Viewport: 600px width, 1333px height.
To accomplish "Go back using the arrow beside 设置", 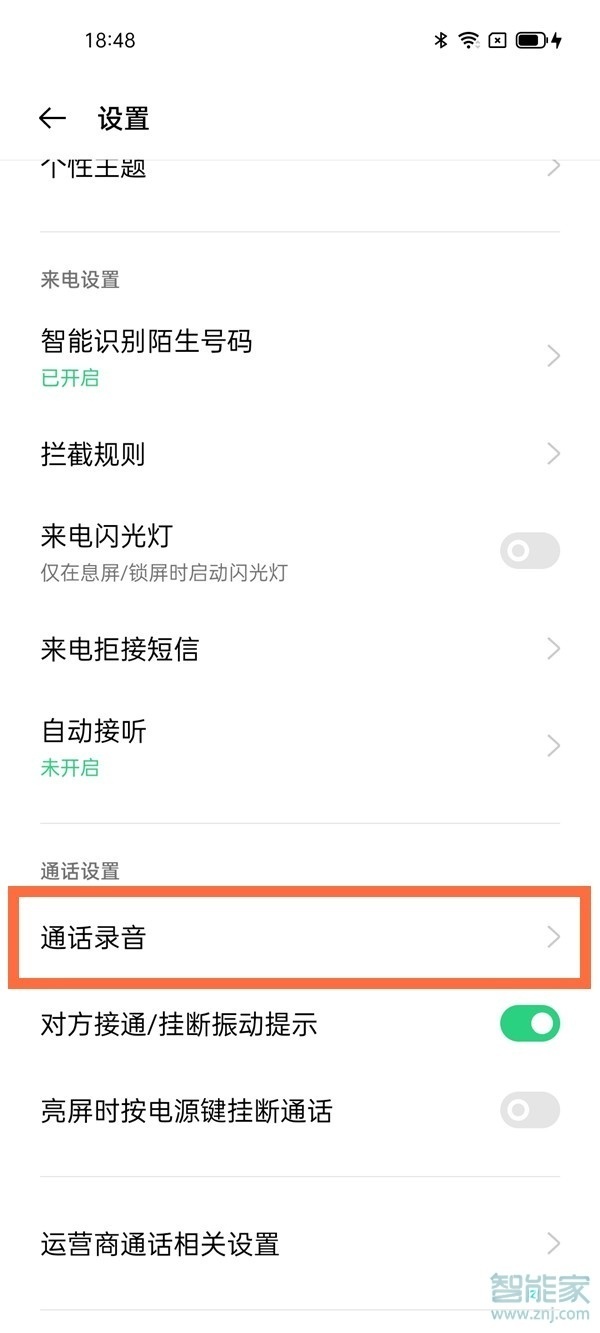I will tap(52, 119).
